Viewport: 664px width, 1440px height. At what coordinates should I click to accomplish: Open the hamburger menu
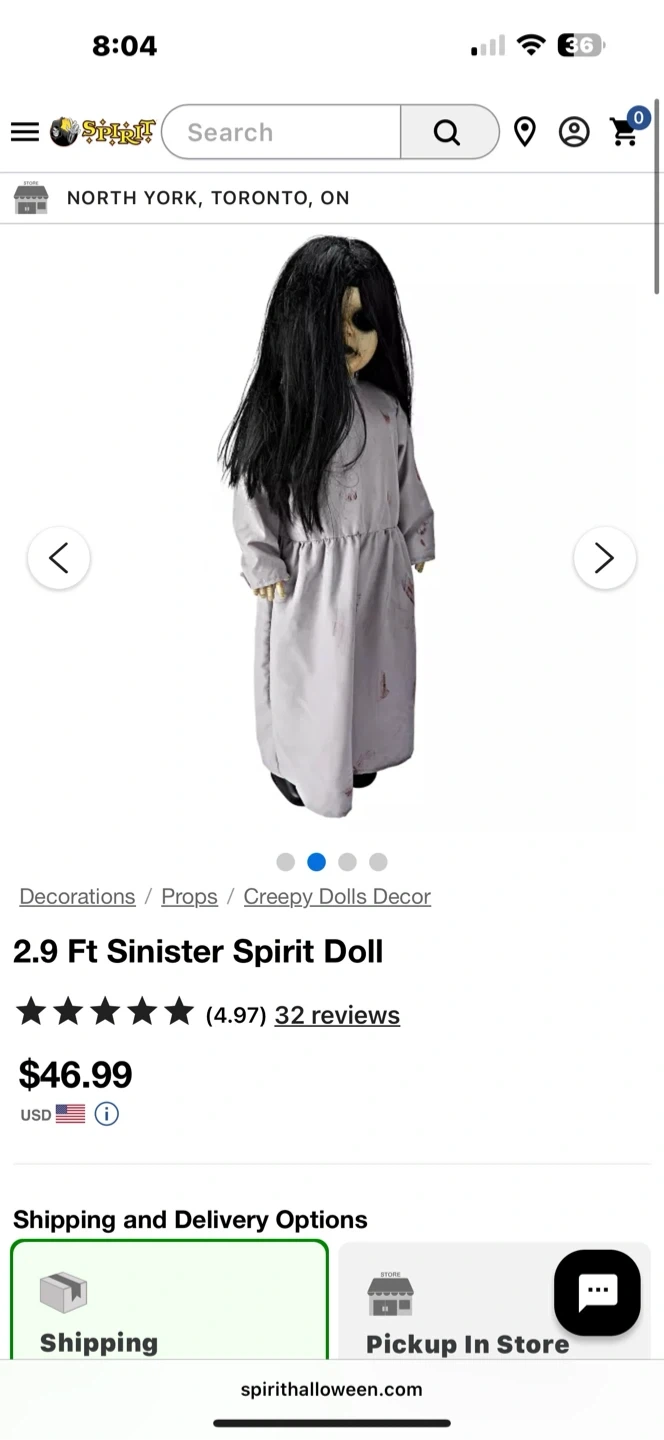(x=25, y=132)
